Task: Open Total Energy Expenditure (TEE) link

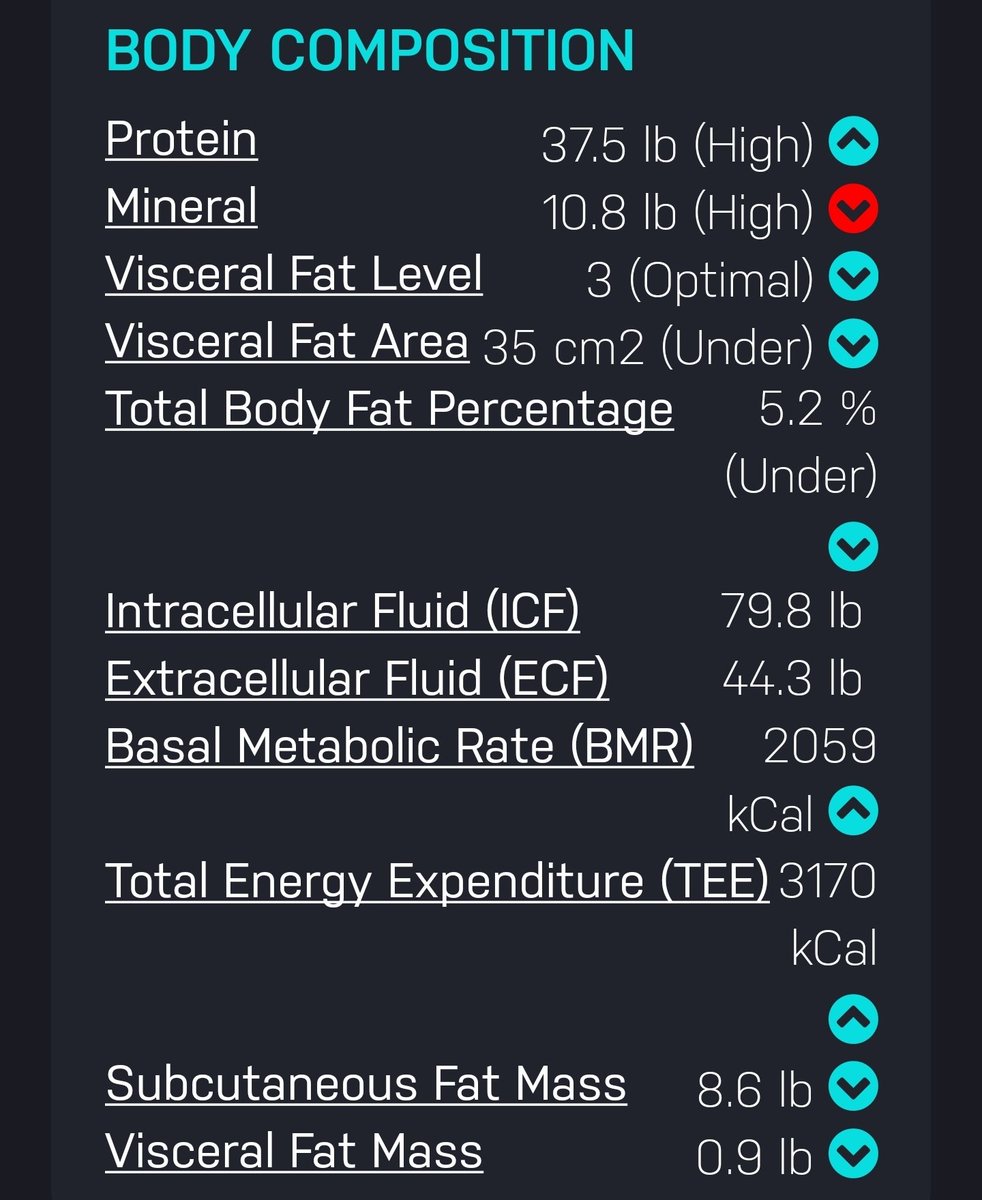Action: 437,882
